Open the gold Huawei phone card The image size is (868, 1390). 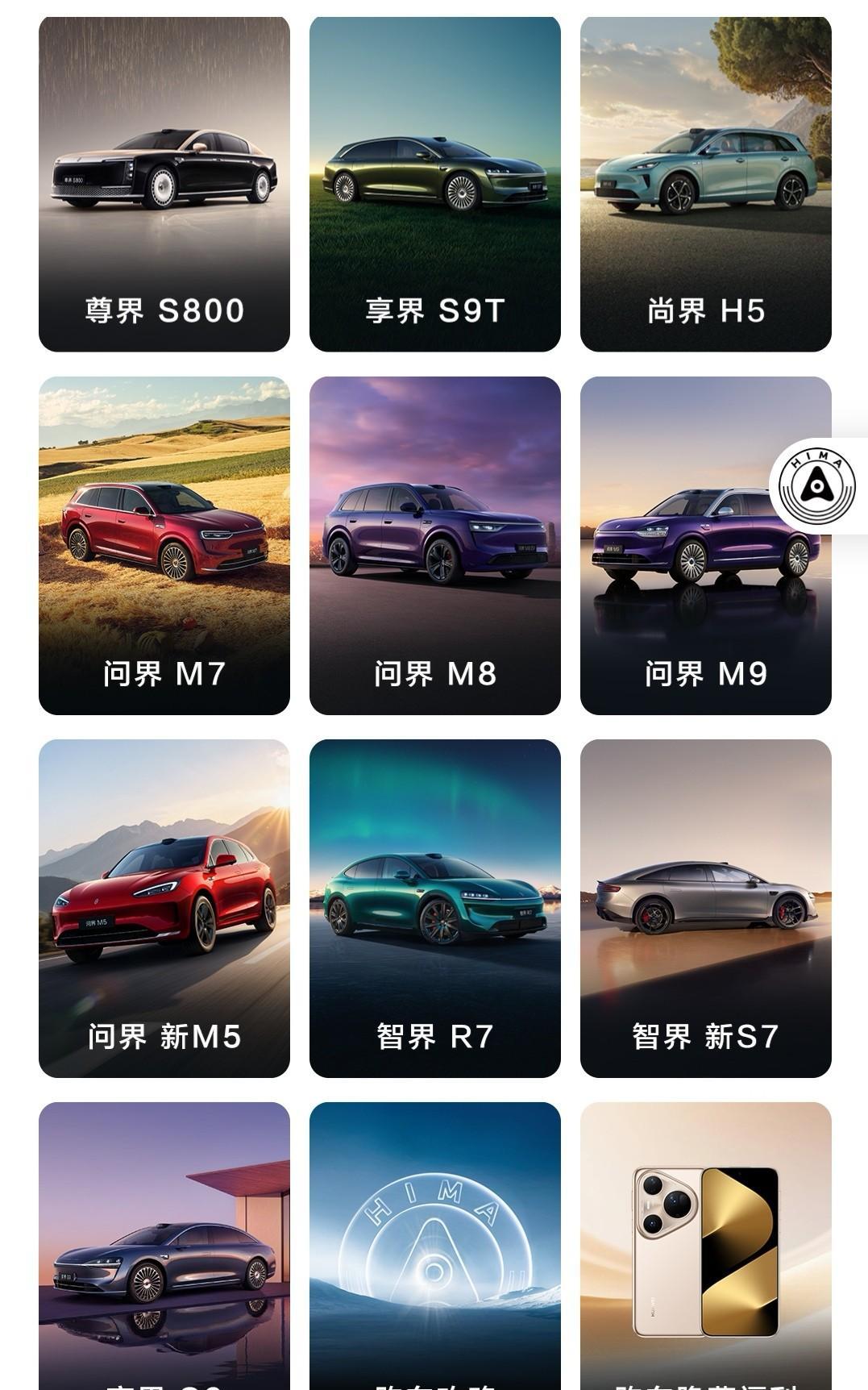pyautogui.click(x=706, y=1246)
